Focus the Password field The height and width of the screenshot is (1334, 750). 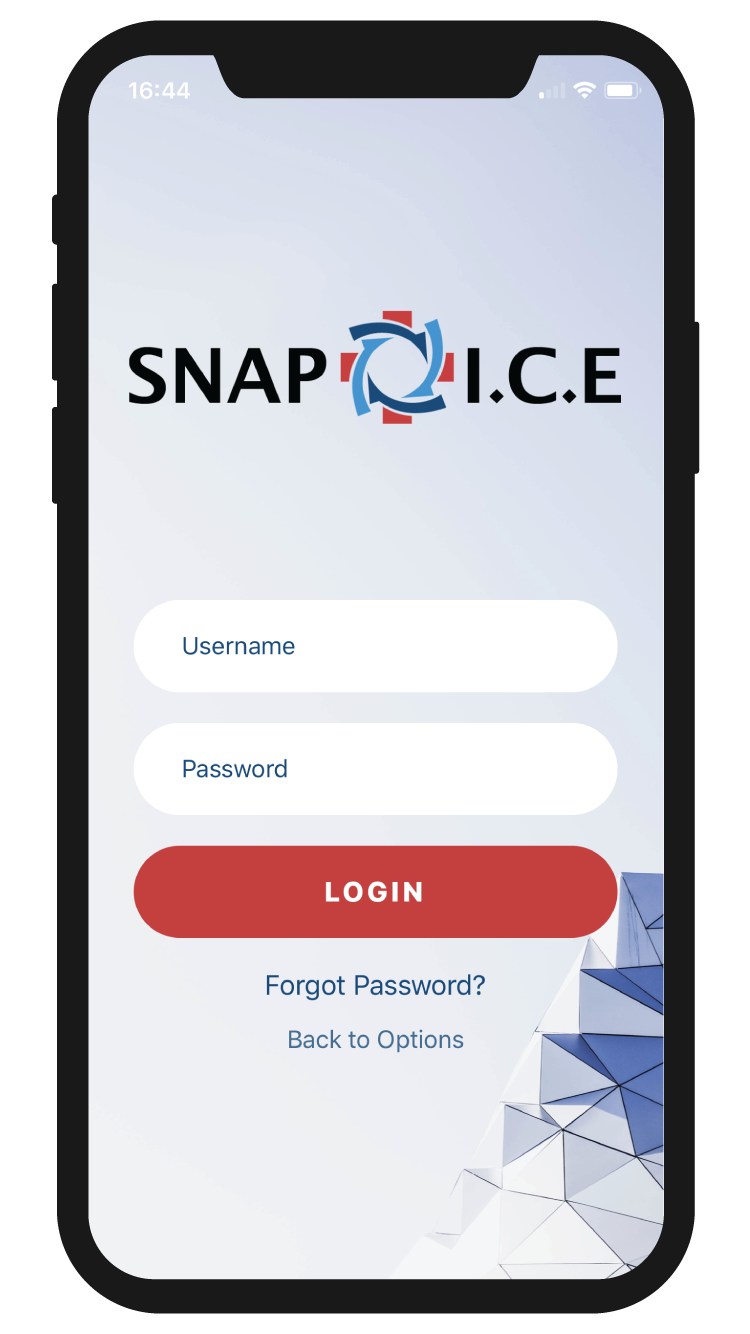(375, 769)
